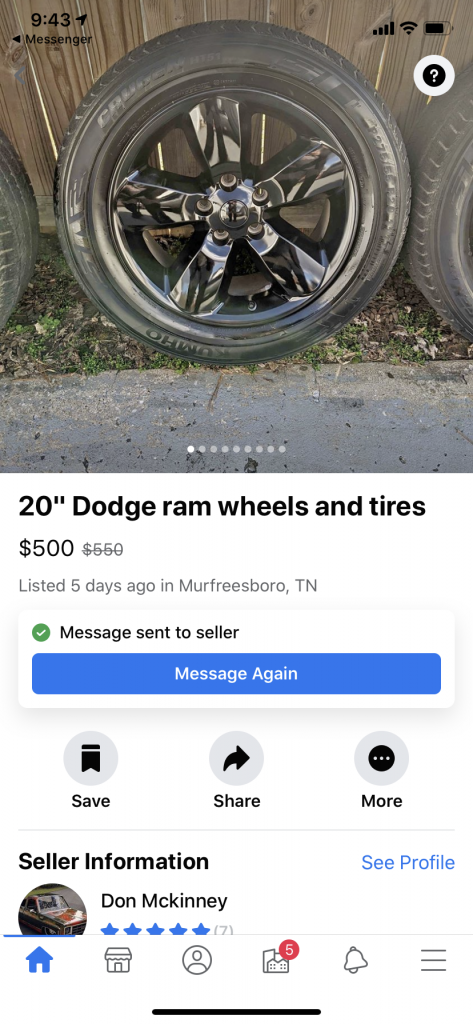The height and width of the screenshot is (1024, 473).
Task: Open the help question mark icon
Action: click(x=434, y=76)
